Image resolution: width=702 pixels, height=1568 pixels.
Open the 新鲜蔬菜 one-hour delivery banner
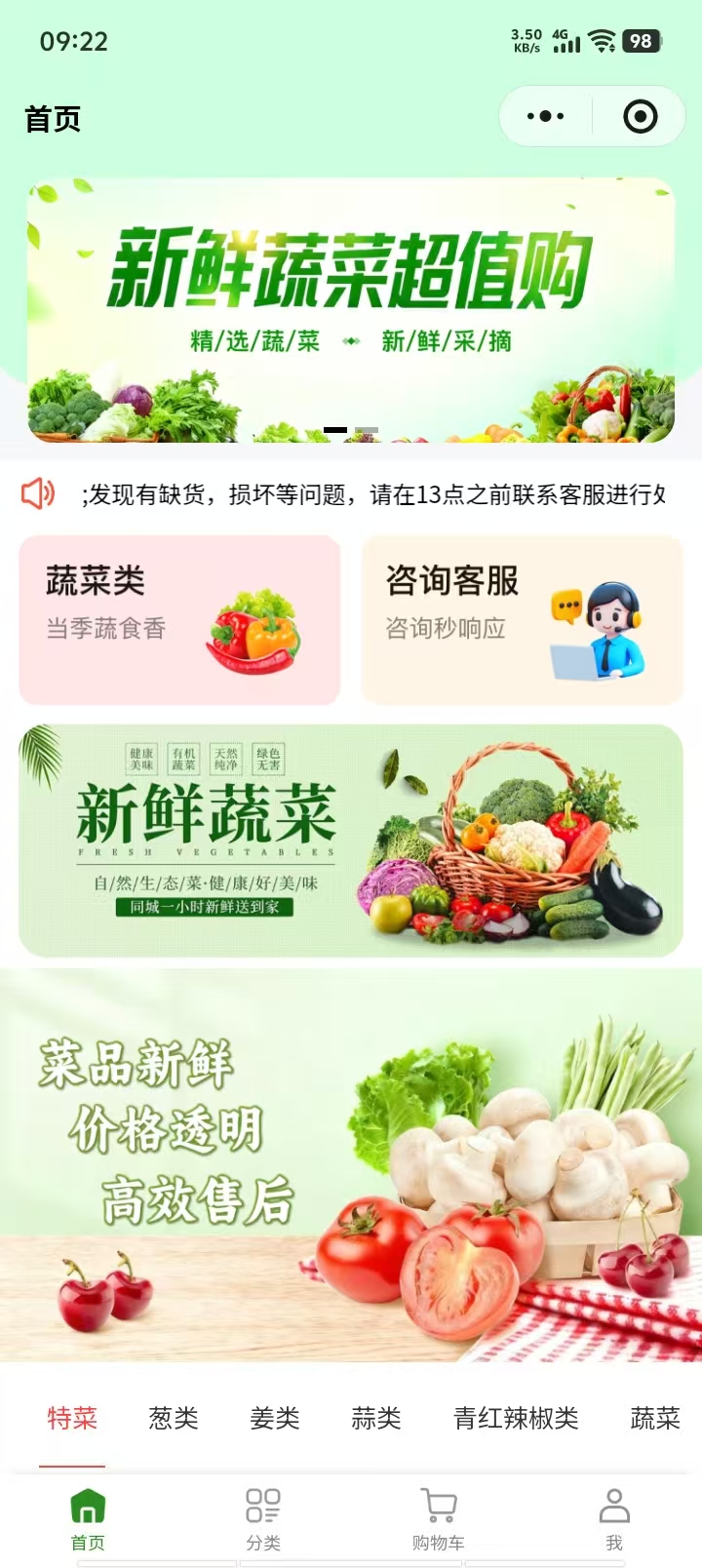click(351, 840)
